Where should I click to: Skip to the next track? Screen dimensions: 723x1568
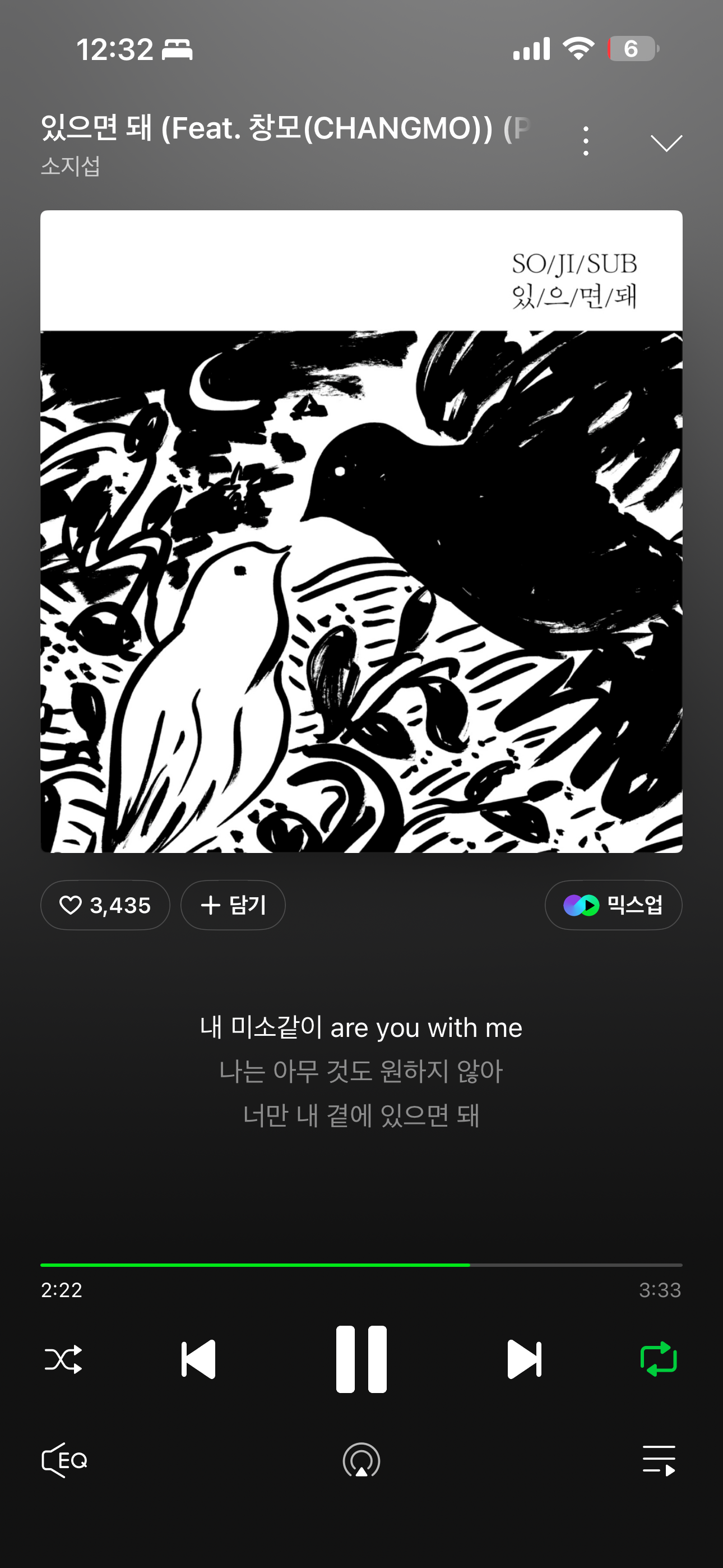click(x=524, y=1359)
